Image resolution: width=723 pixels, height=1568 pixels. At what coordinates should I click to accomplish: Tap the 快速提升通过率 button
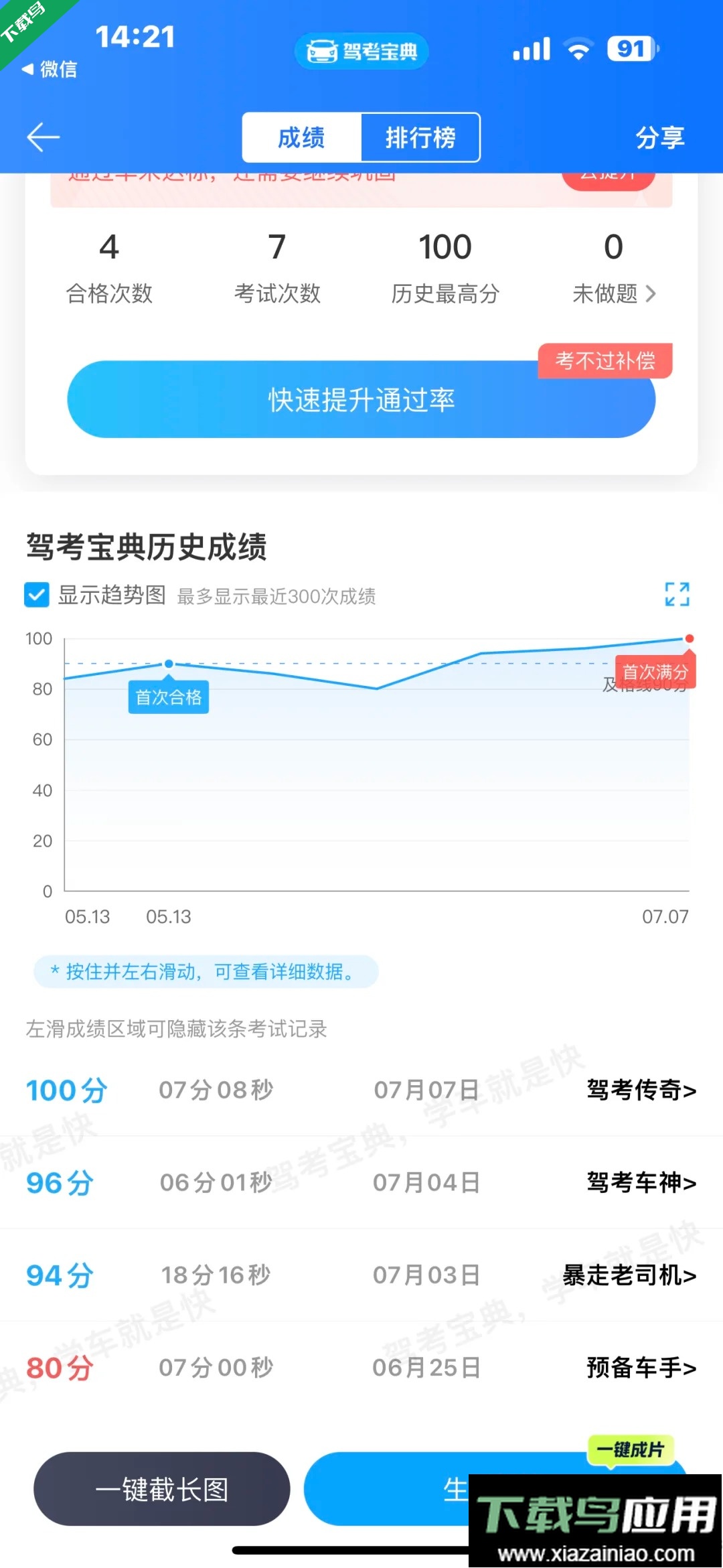pyautogui.click(x=361, y=399)
